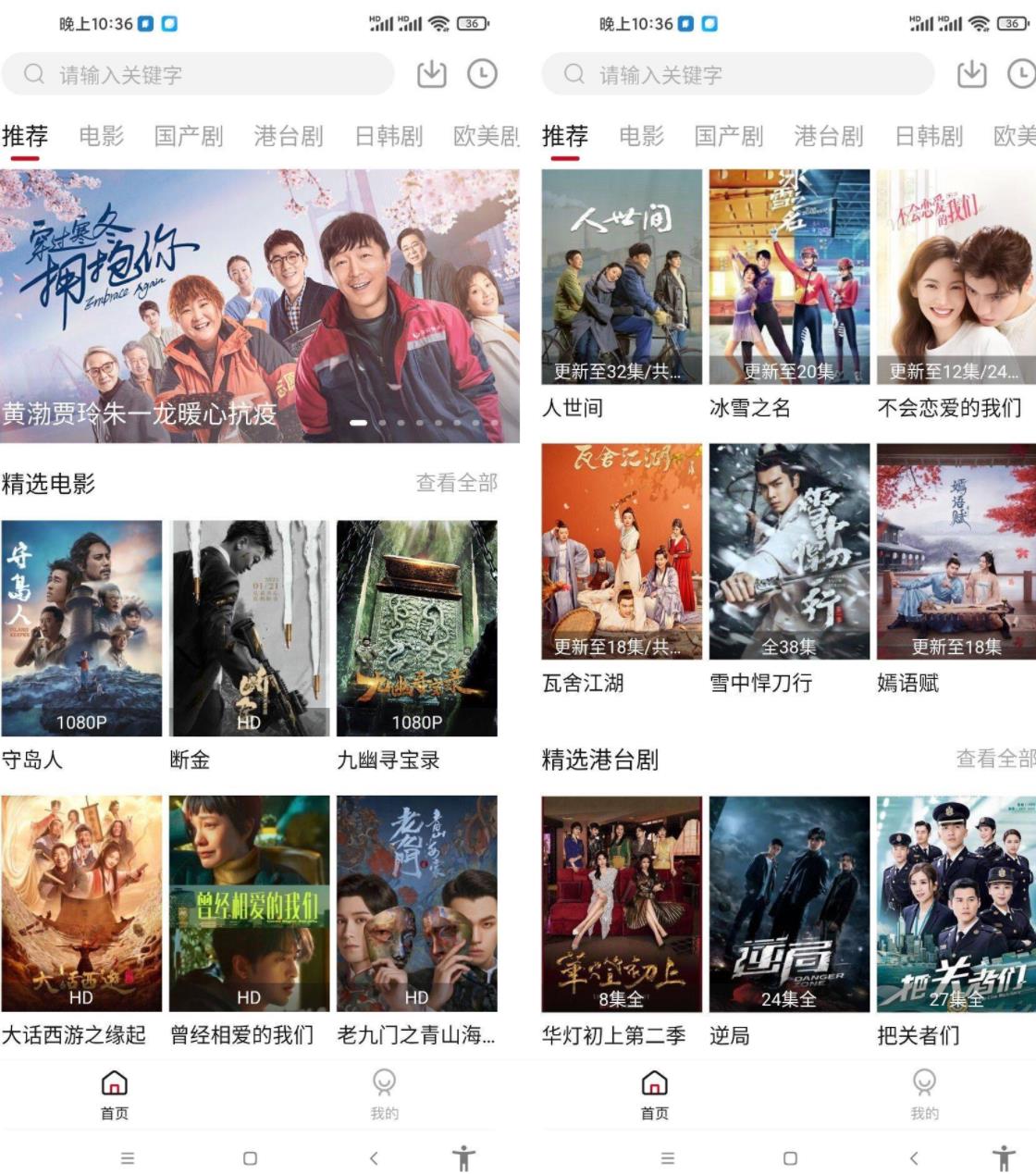Open 大话西游之缘起 movie
The image size is (1036, 1174).
coord(81,903)
